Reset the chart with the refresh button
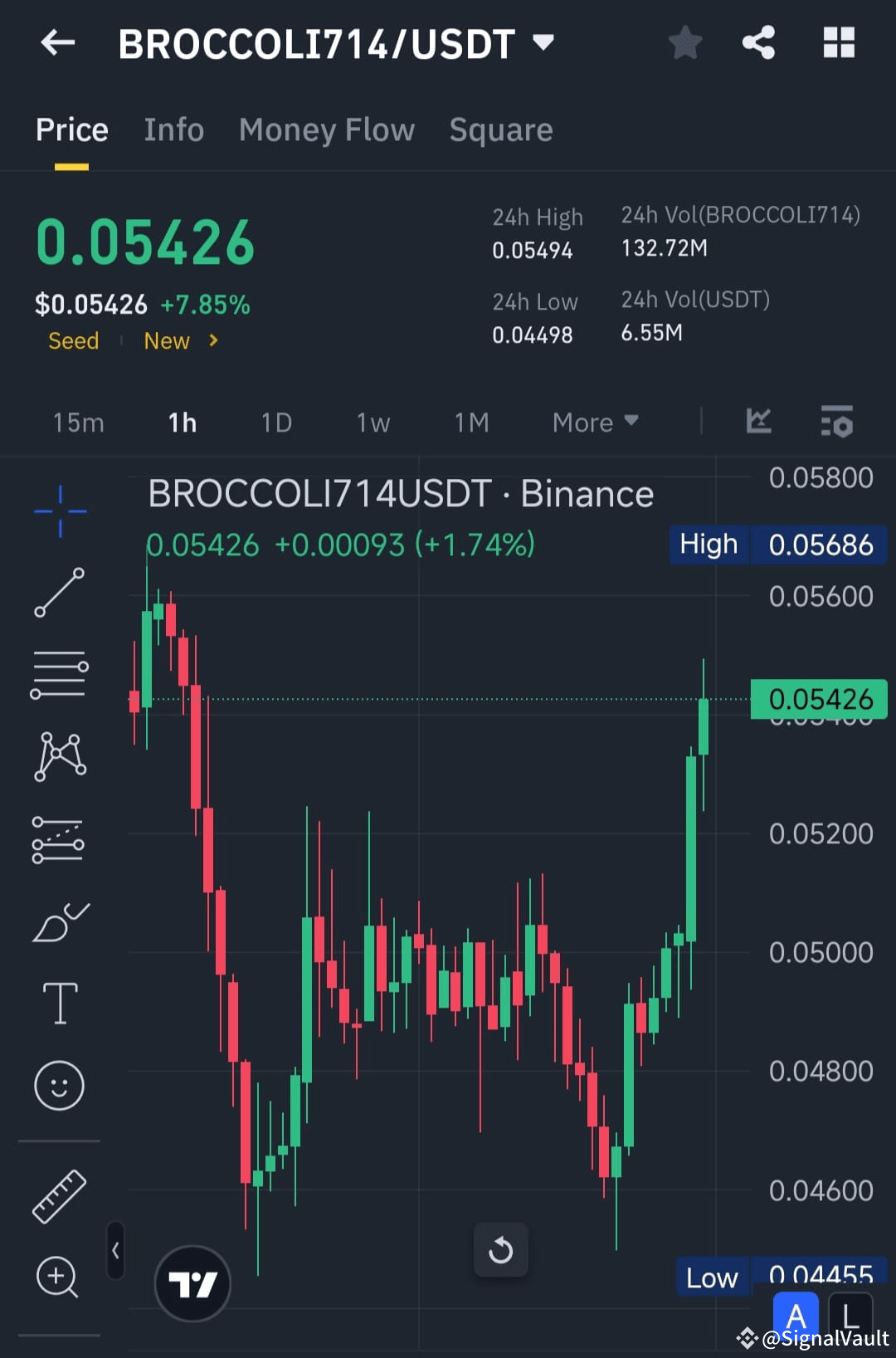Image resolution: width=896 pixels, height=1358 pixels. [x=501, y=1250]
